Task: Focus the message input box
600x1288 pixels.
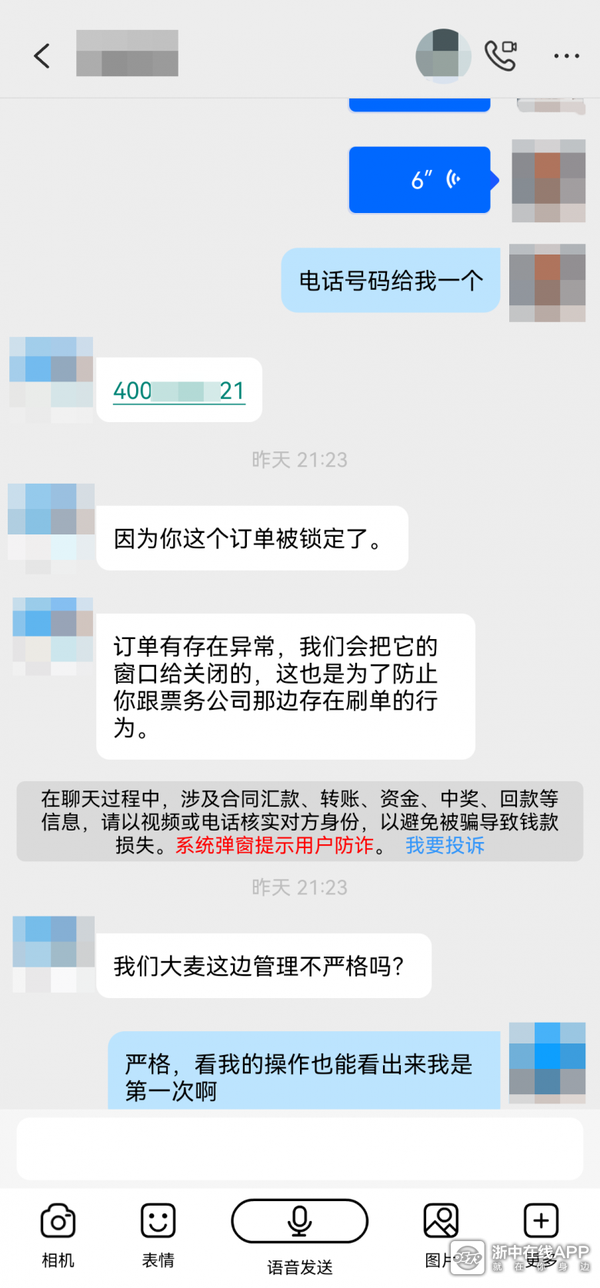Action: [300, 1148]
